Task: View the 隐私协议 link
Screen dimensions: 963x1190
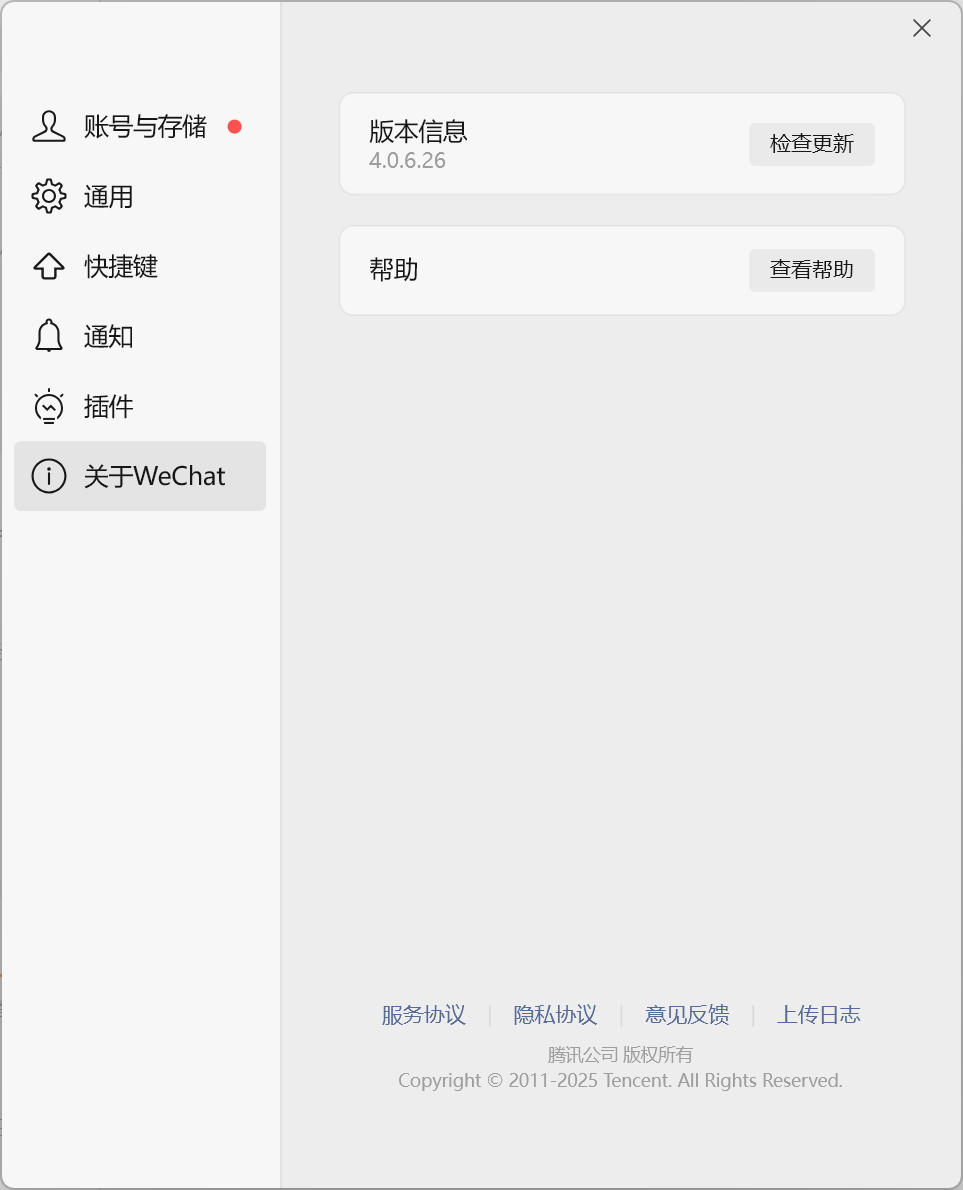Action: point(555,1015)
